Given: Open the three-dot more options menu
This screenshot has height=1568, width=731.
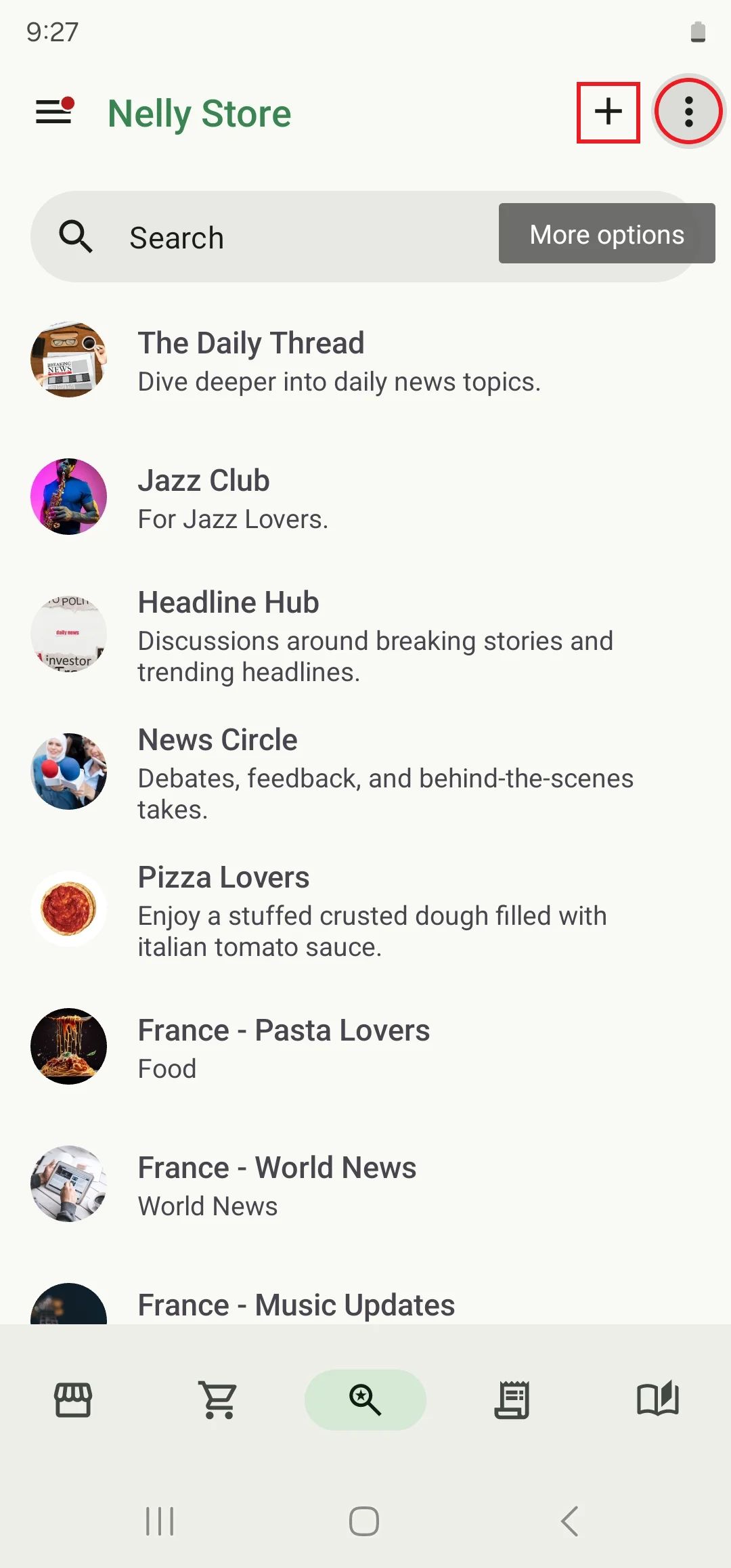Looking at the screenshot, I should (x=688, y=112).
